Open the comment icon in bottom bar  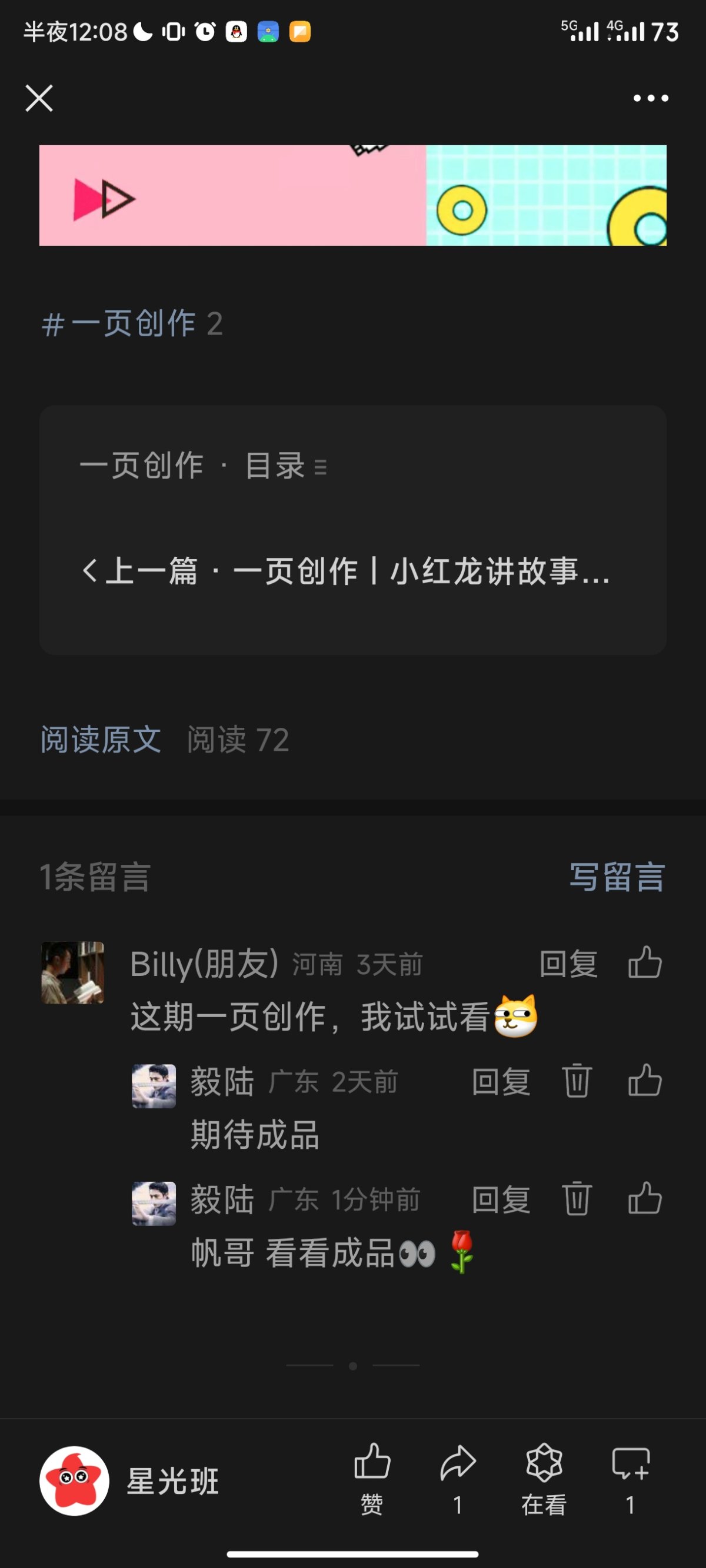pos(630,1478)
